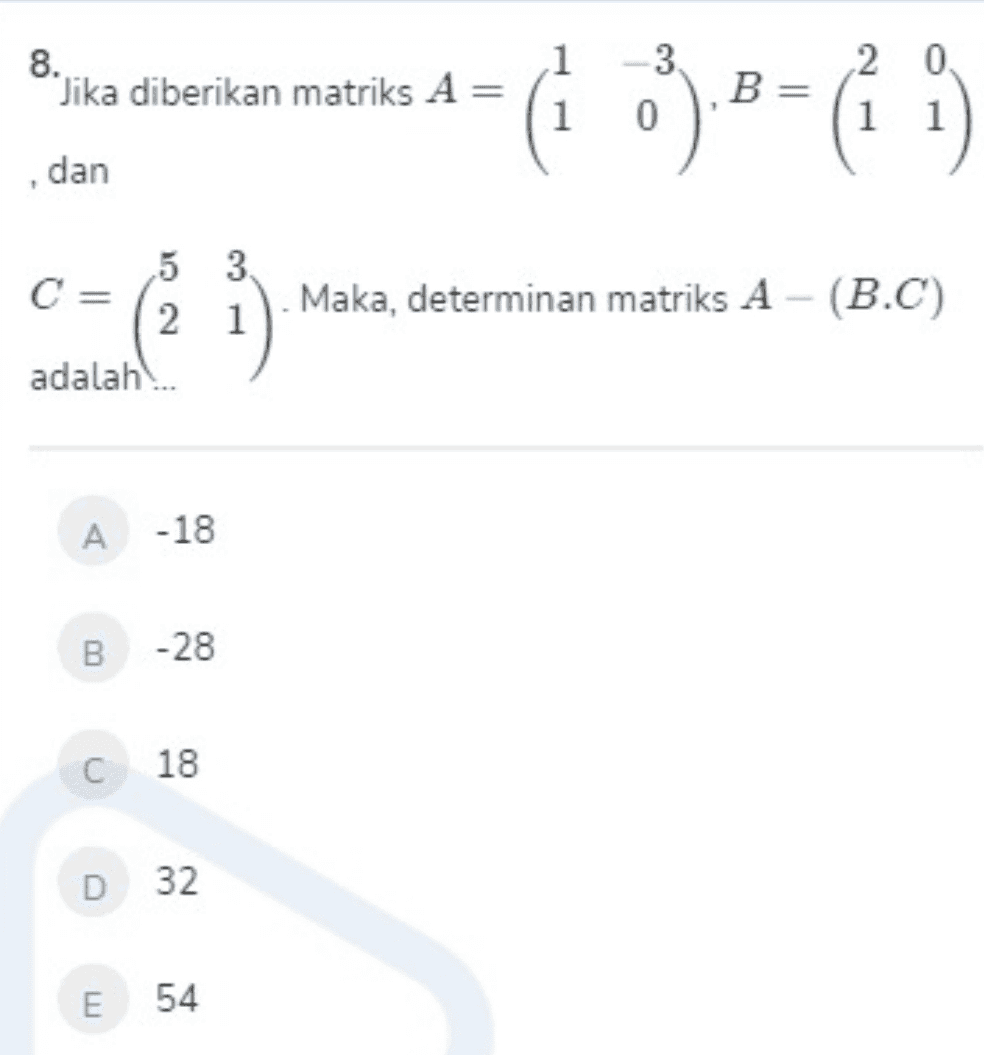
Task: Click the answer value 54 text
Action: pyautogui.click(x=178, y=997)
